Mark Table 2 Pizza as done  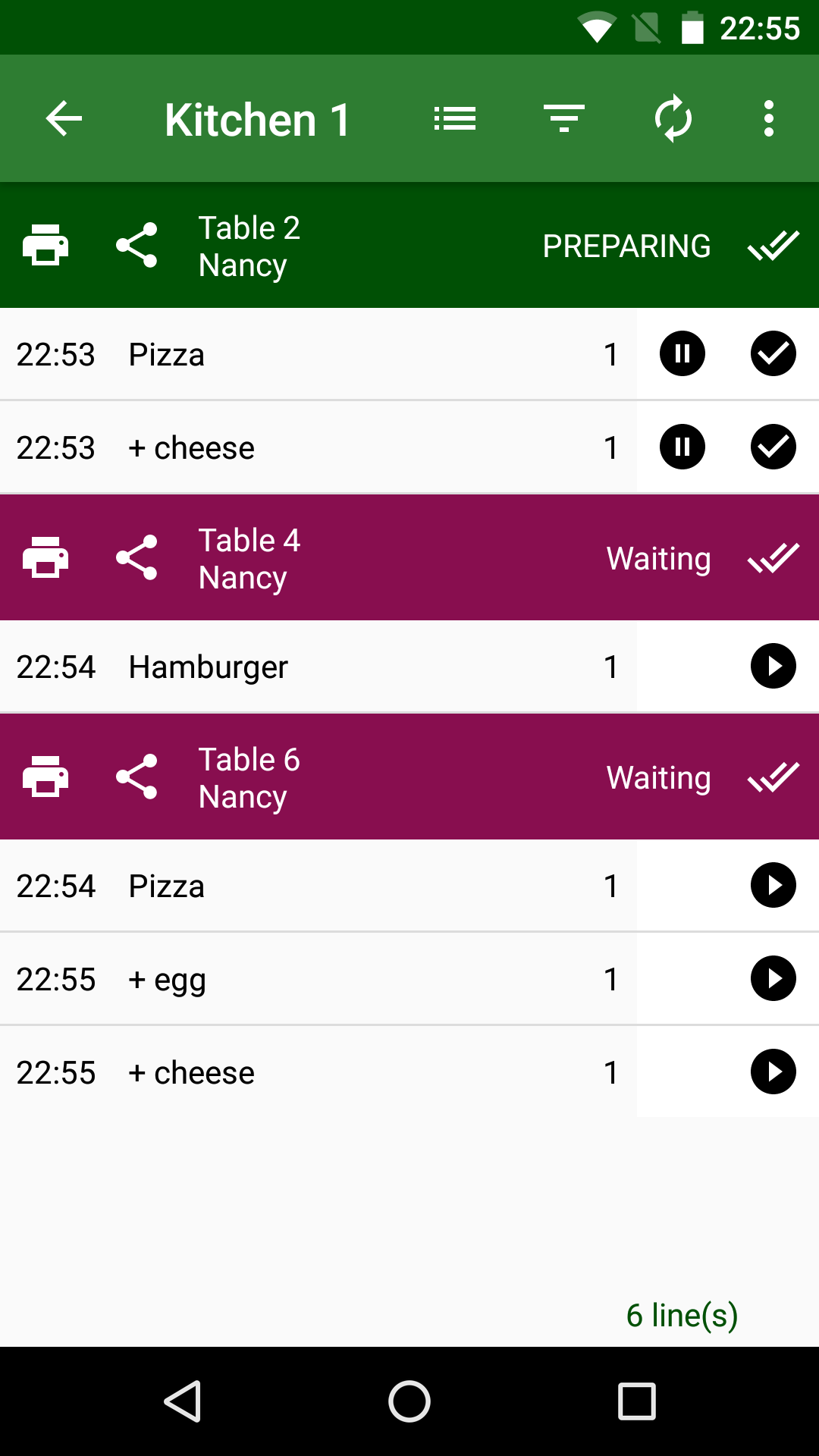point(773,354)
